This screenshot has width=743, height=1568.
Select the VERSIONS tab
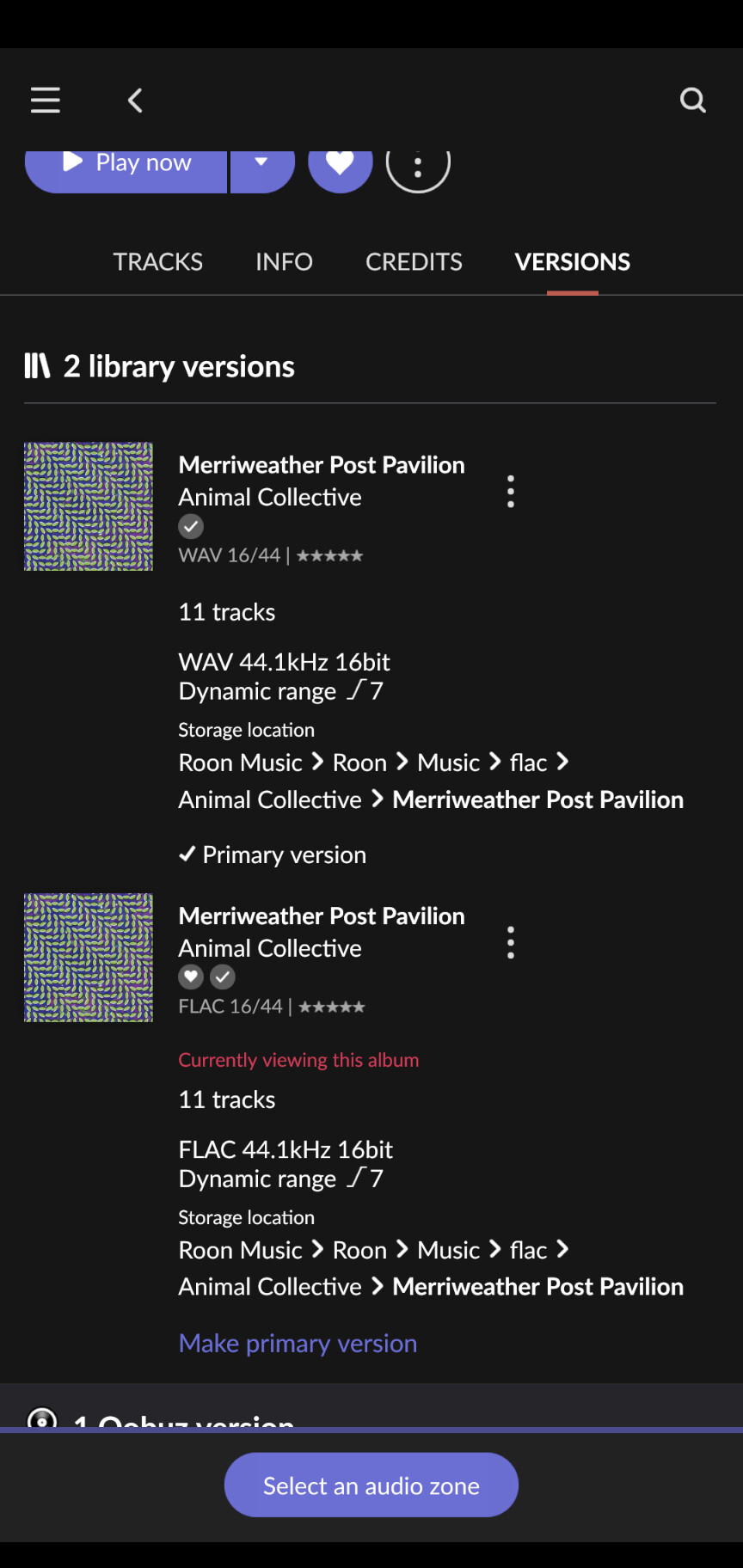pos(573,261)
